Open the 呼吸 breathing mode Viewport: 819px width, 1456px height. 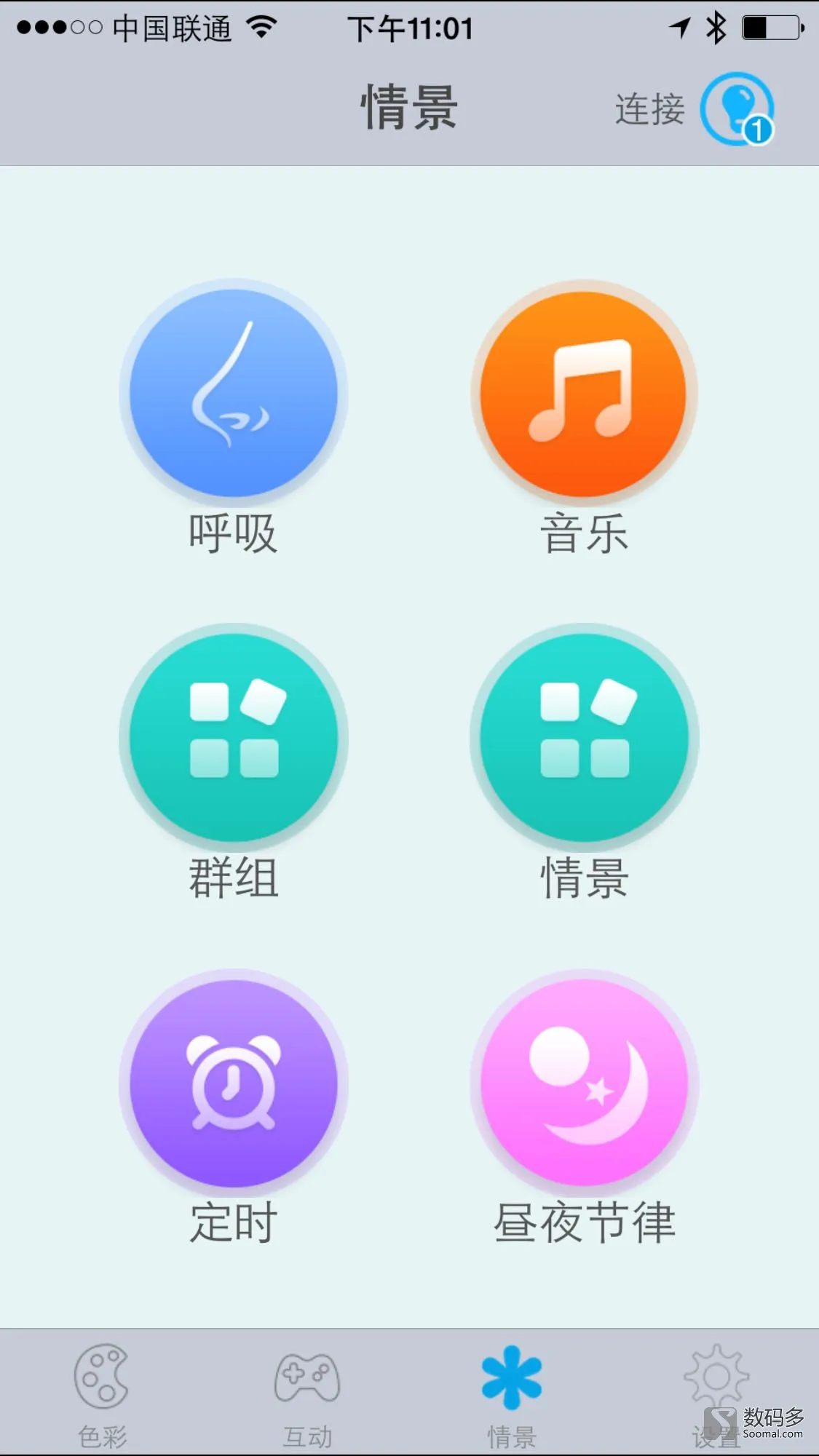(x=234, y=393)
